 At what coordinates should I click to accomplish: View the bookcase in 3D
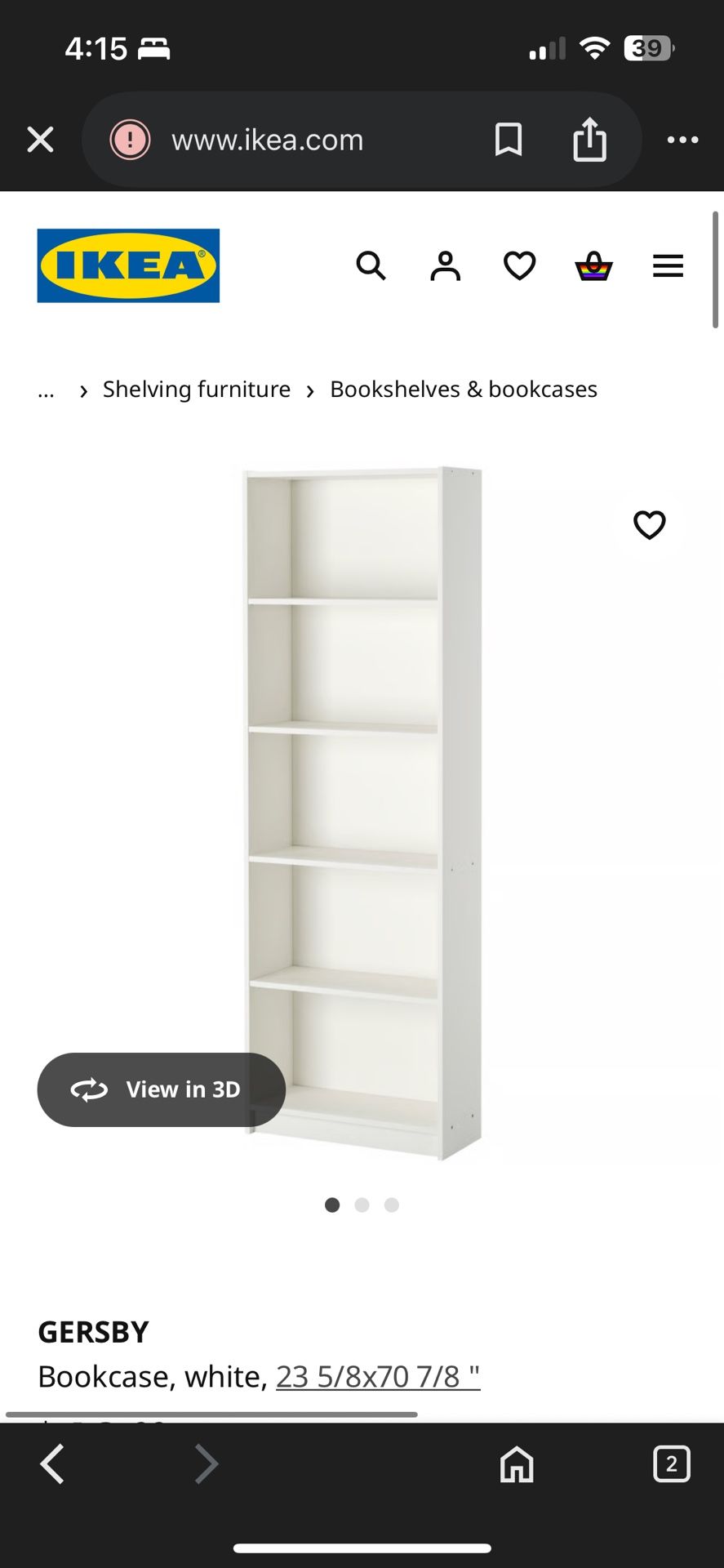click(x=162, y=1089)
